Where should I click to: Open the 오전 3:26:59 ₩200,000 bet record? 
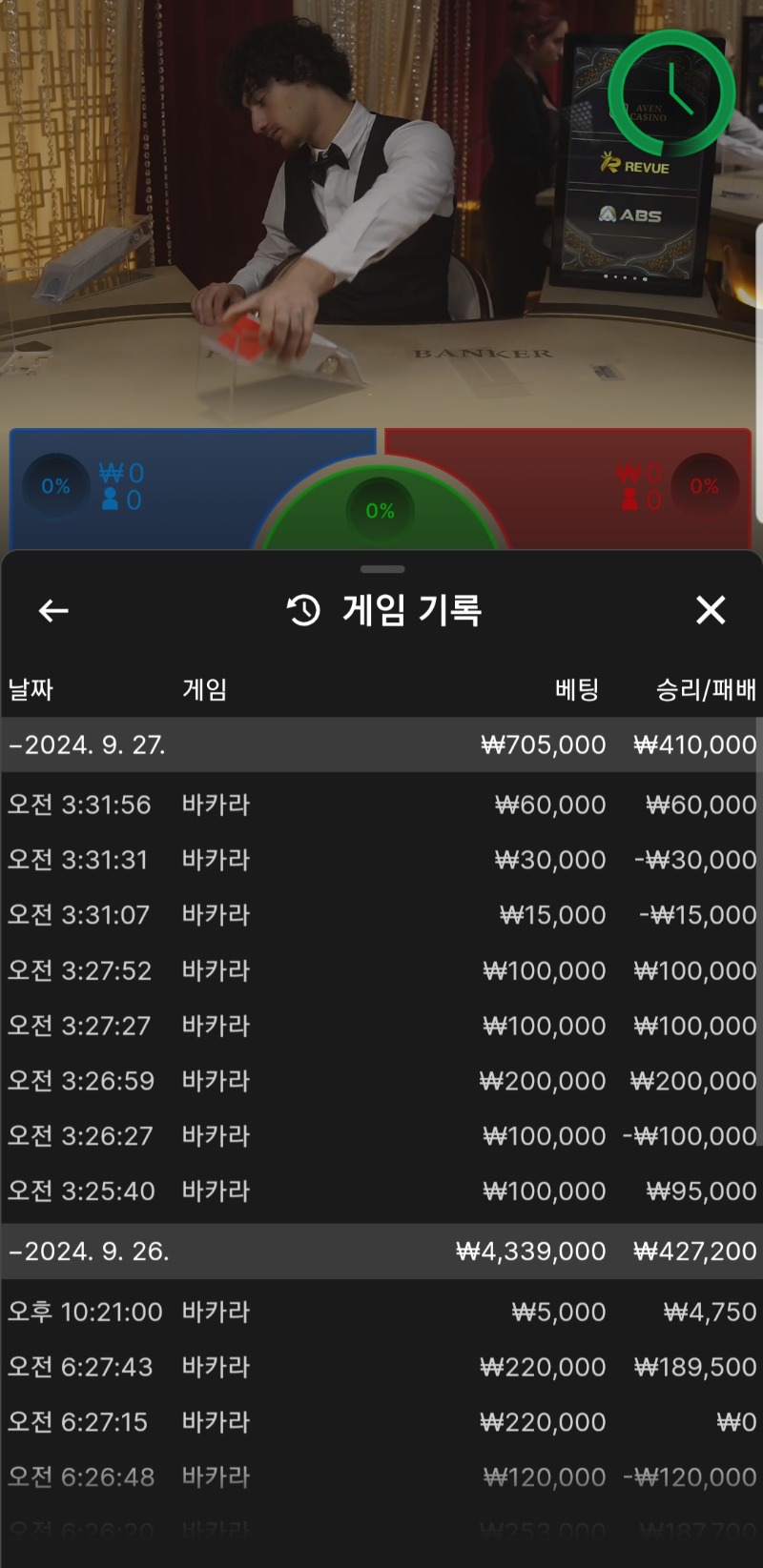tap(381, 1081)
